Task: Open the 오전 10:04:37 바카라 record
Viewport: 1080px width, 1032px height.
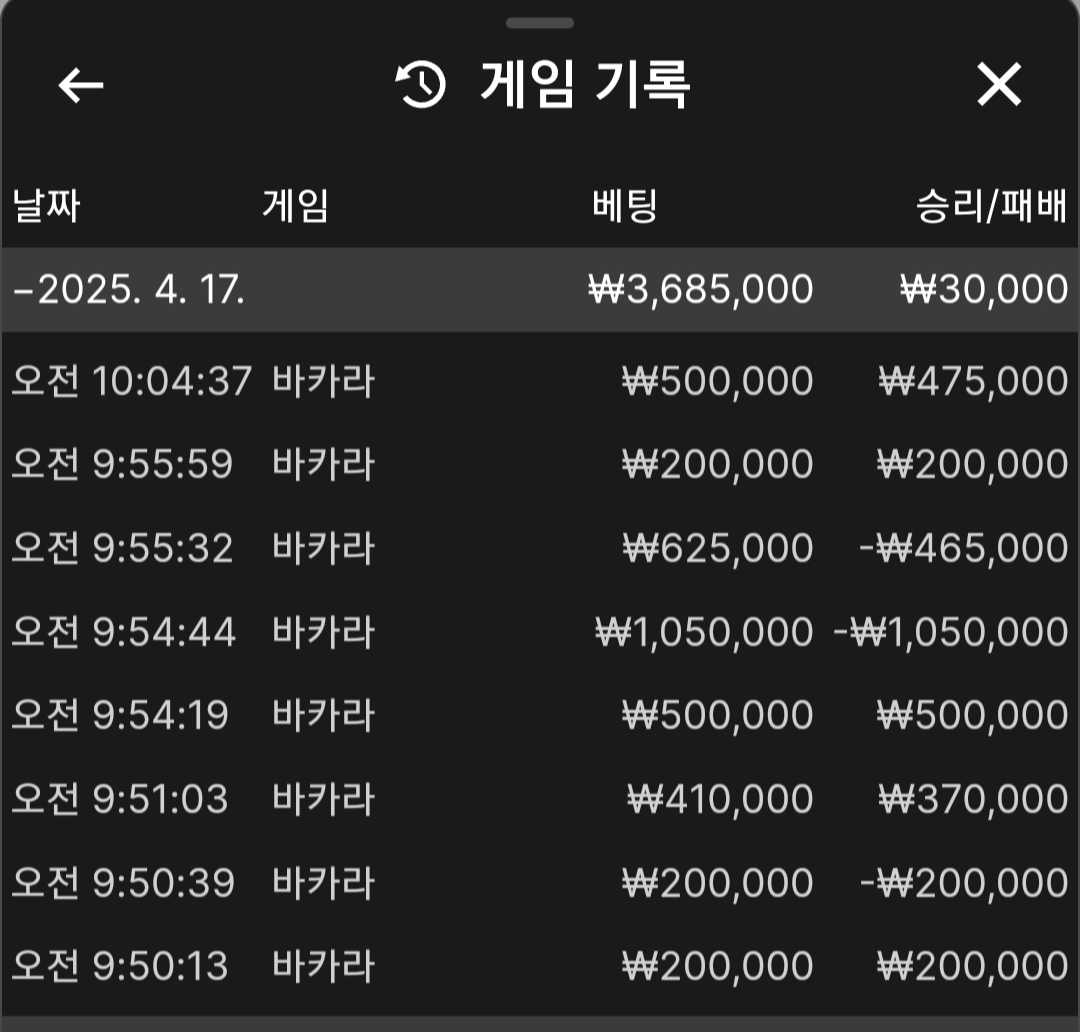Action: (540, 382)
